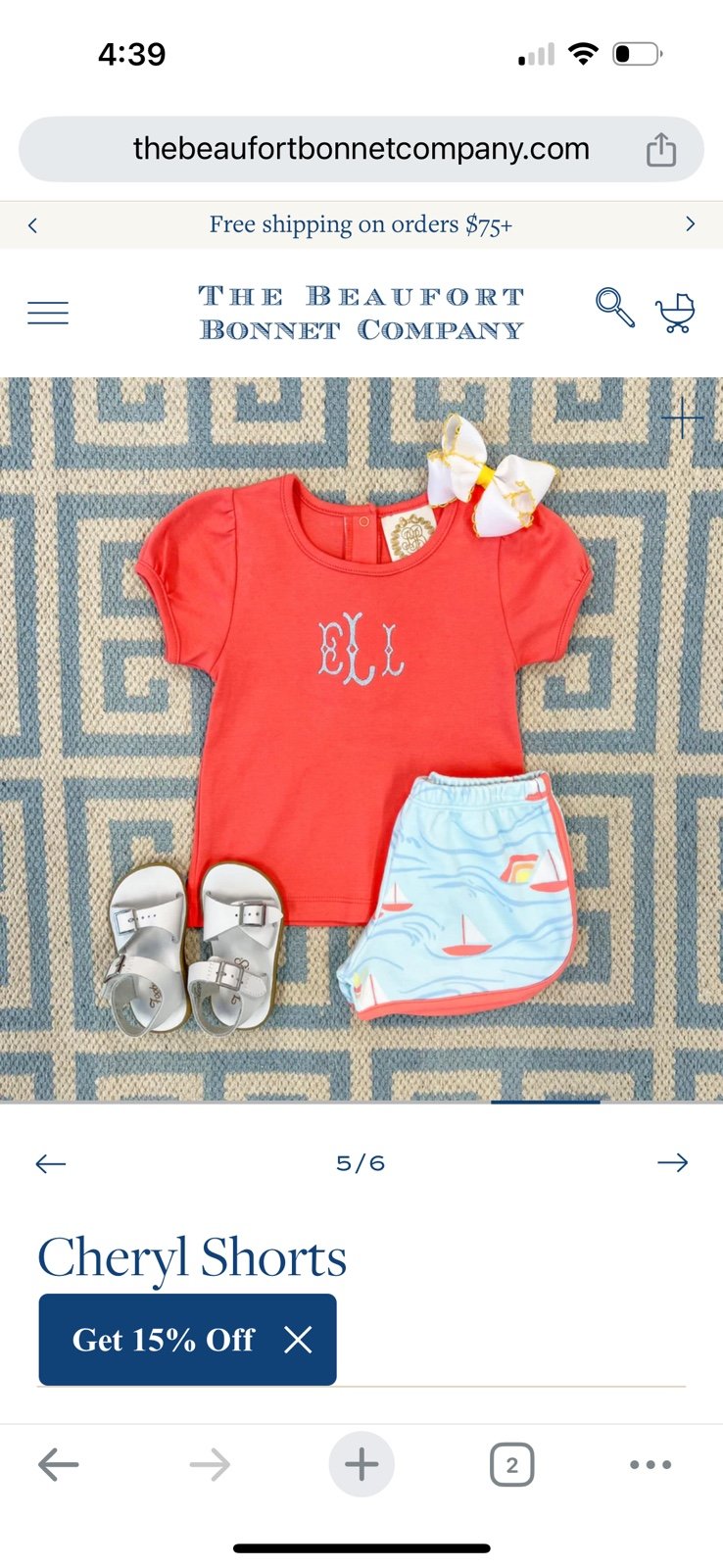This screenshot has width=723, height=1568.
Task: Dismiss the Get 15% Off banner
Action: point(298,1340)
